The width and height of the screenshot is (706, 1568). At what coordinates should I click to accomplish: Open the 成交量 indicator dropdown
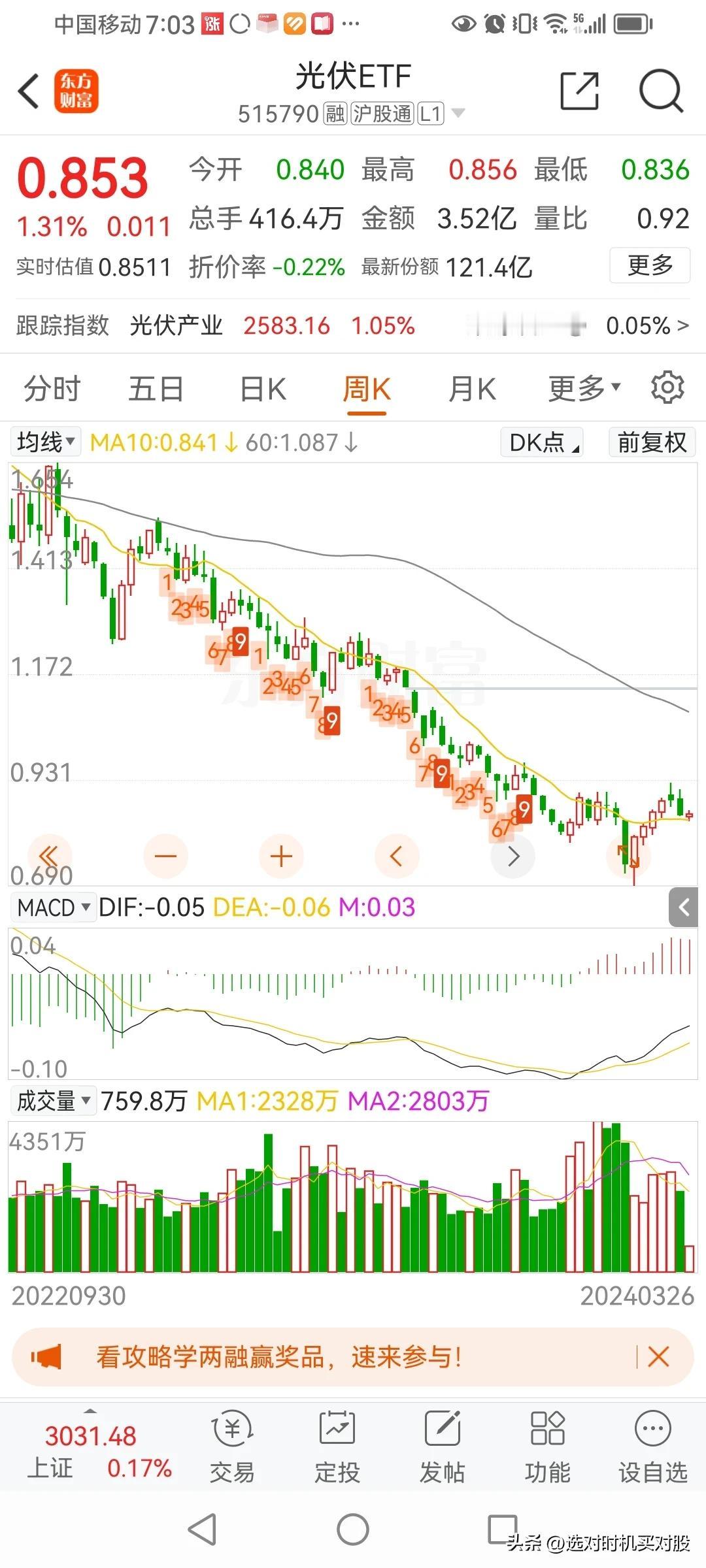point(54,1101)
